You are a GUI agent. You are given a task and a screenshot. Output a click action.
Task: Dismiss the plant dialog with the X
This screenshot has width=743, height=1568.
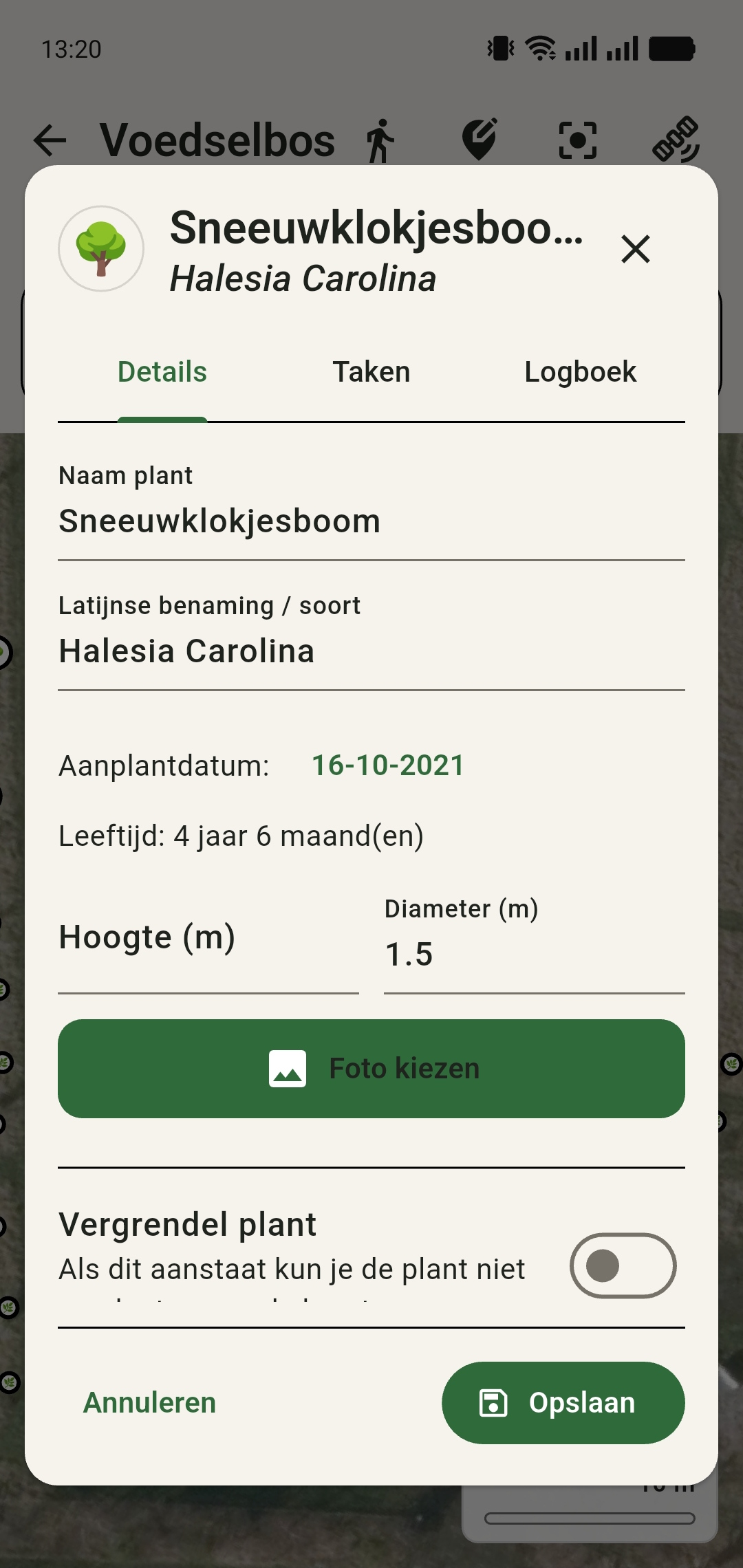tap(635, 250)
